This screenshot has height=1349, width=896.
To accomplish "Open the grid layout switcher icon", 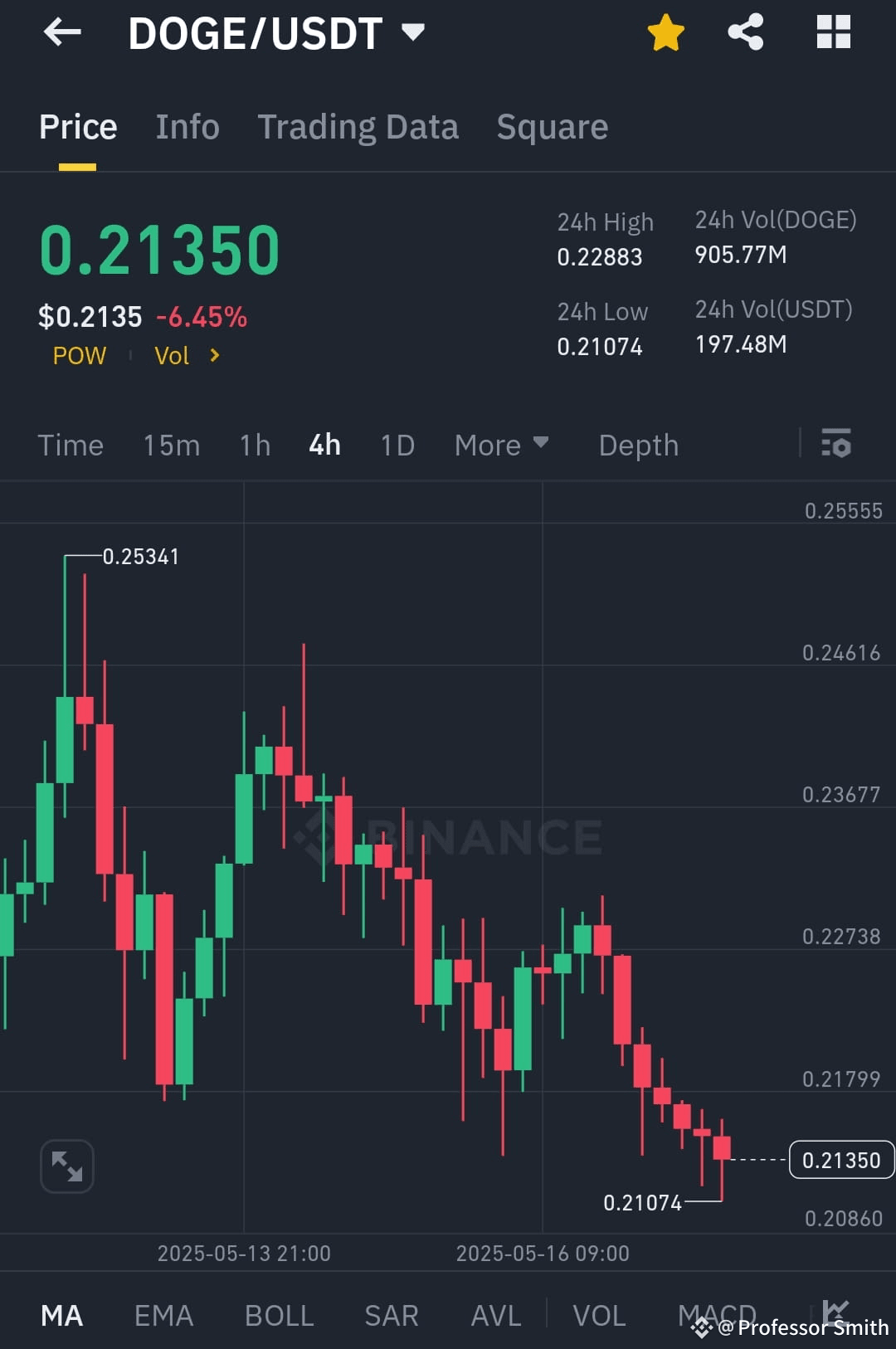I will point(833,32).
